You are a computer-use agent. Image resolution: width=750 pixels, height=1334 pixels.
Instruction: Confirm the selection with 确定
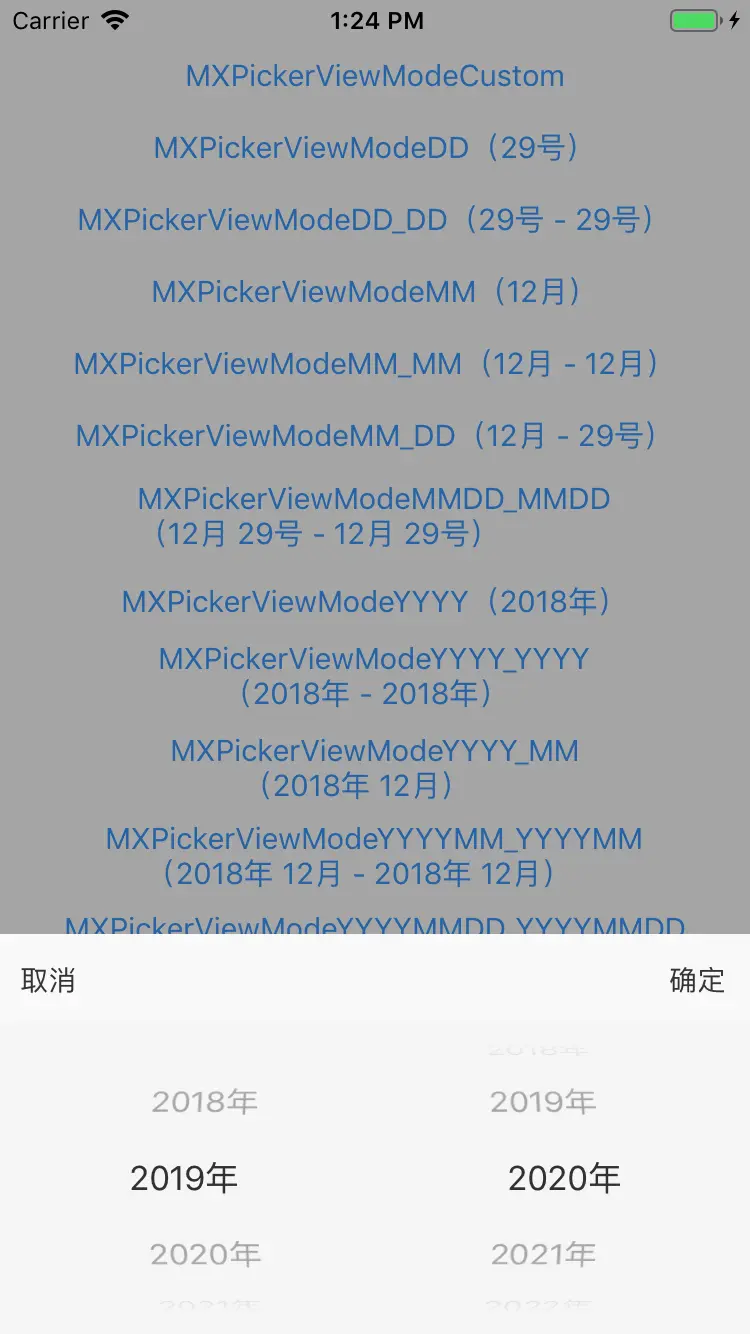[x=697, y=980]
